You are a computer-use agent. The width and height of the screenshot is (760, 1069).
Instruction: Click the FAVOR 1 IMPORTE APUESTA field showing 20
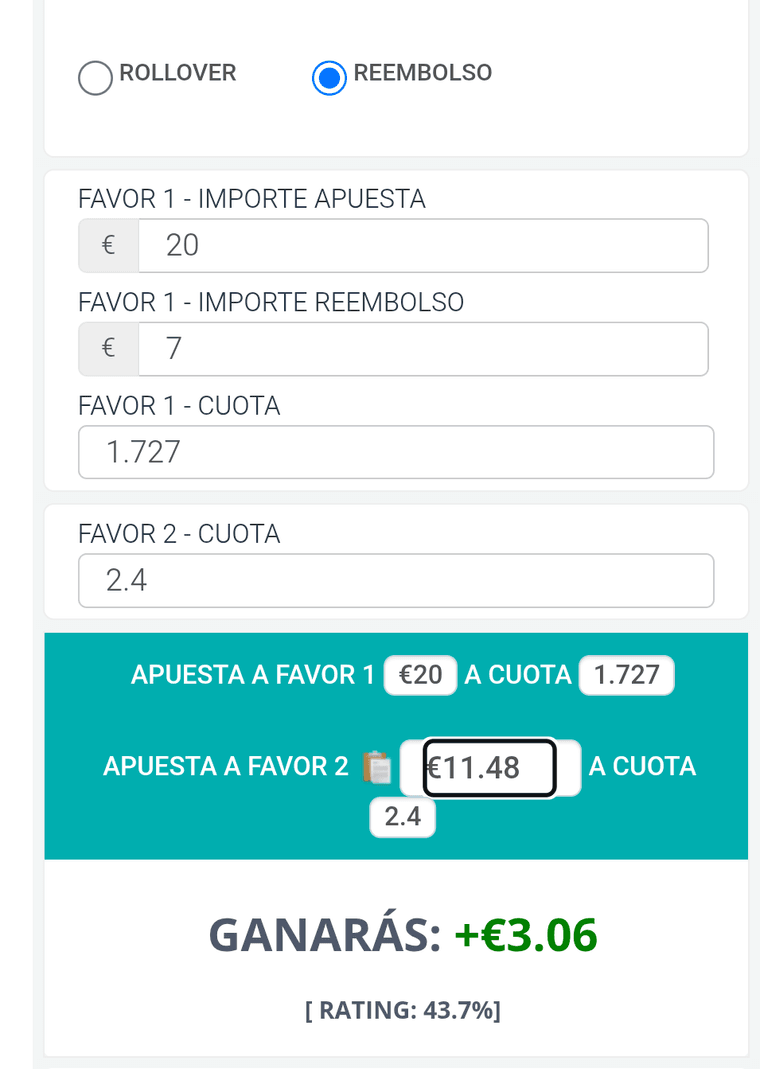click(420, 245)
